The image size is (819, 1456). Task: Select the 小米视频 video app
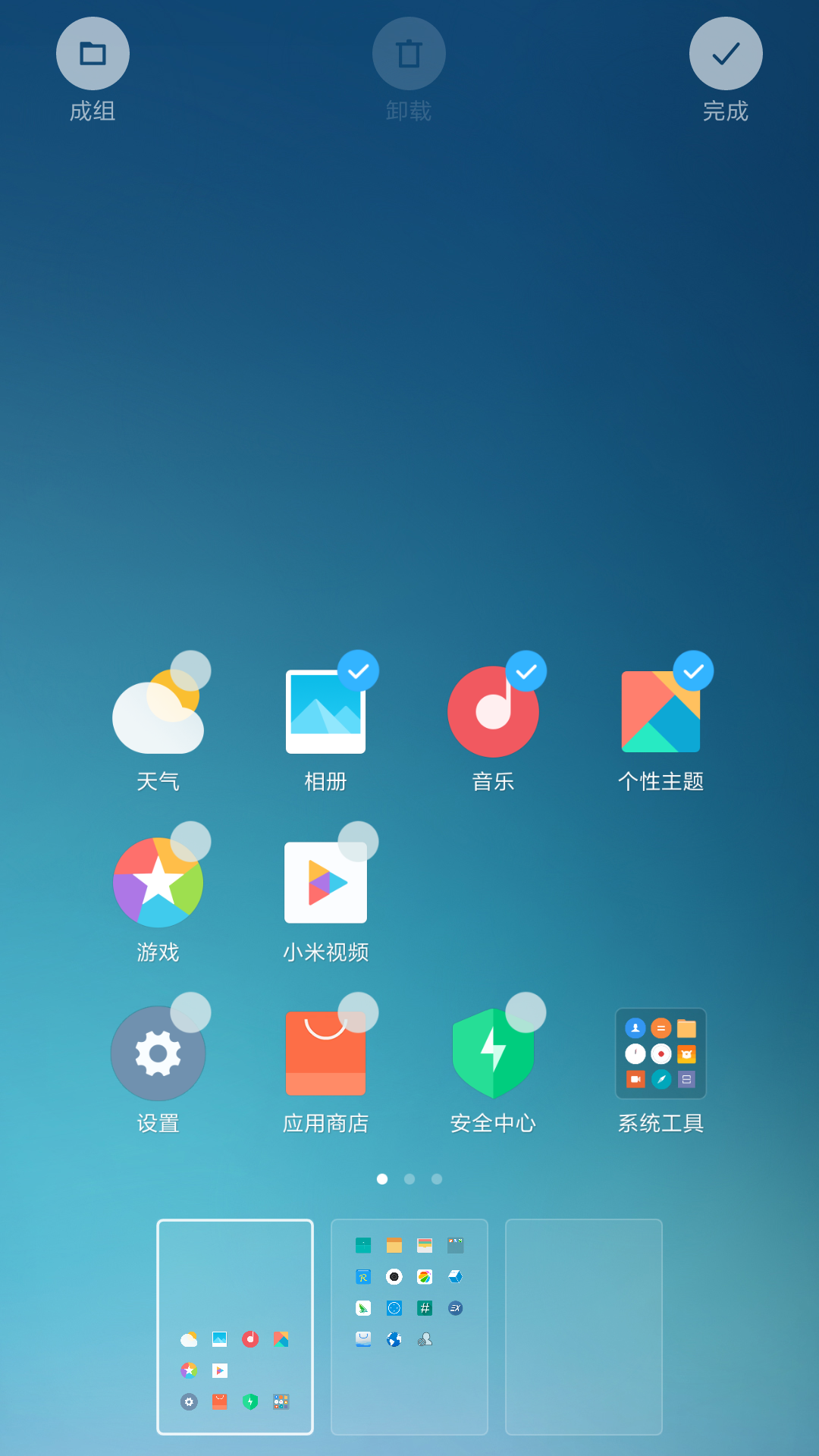pyautogui.click(x=325, y=883)
